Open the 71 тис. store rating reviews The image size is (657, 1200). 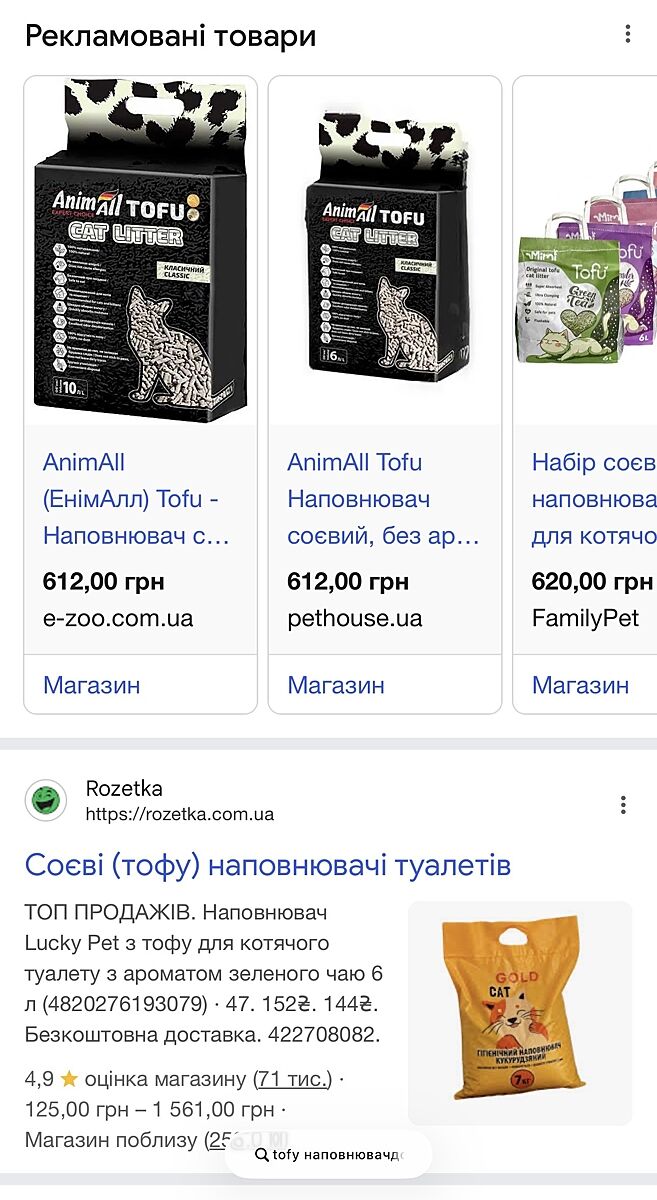[293, 1079]
